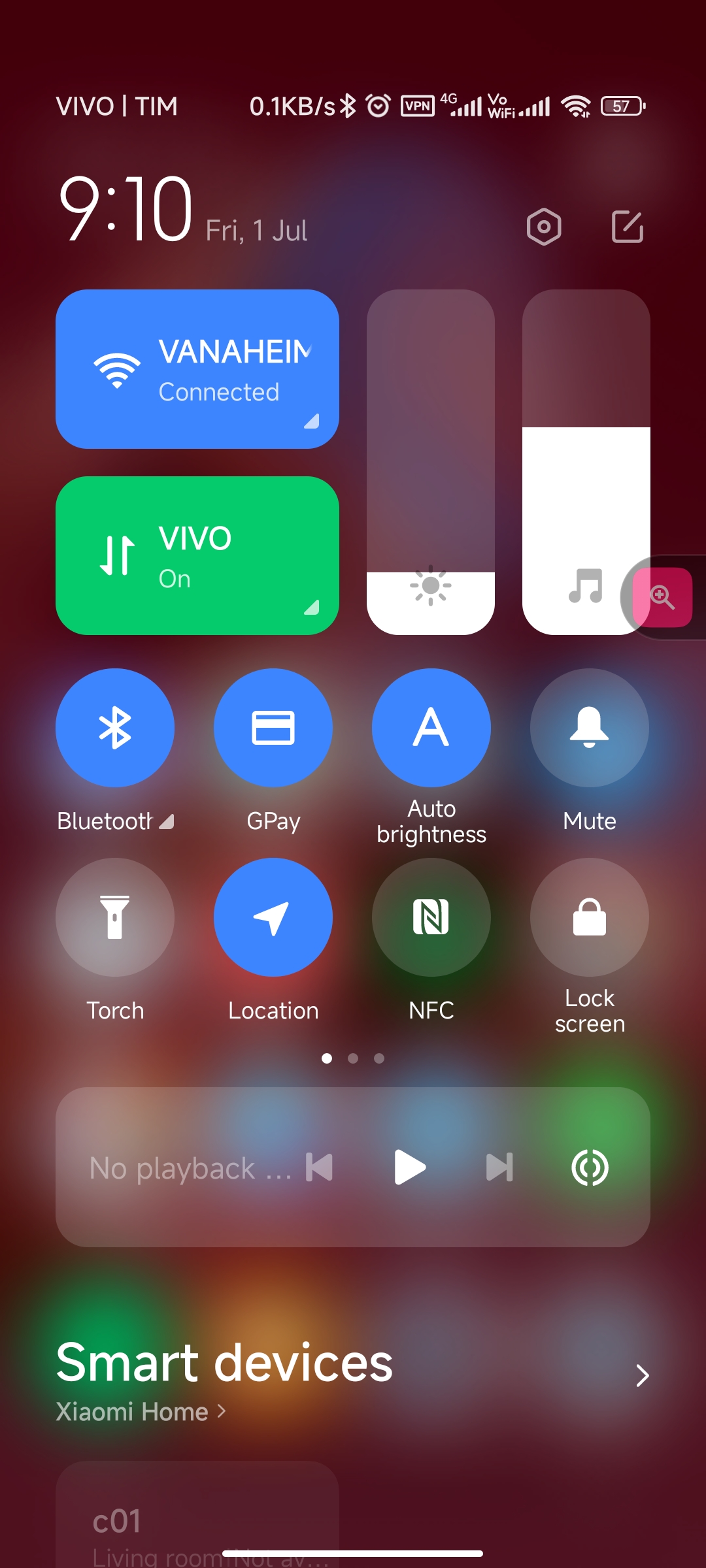The width and height of the screenshot is (706, 1568).
Task: Turn off Auto brightness
Action: click(431, 728)
